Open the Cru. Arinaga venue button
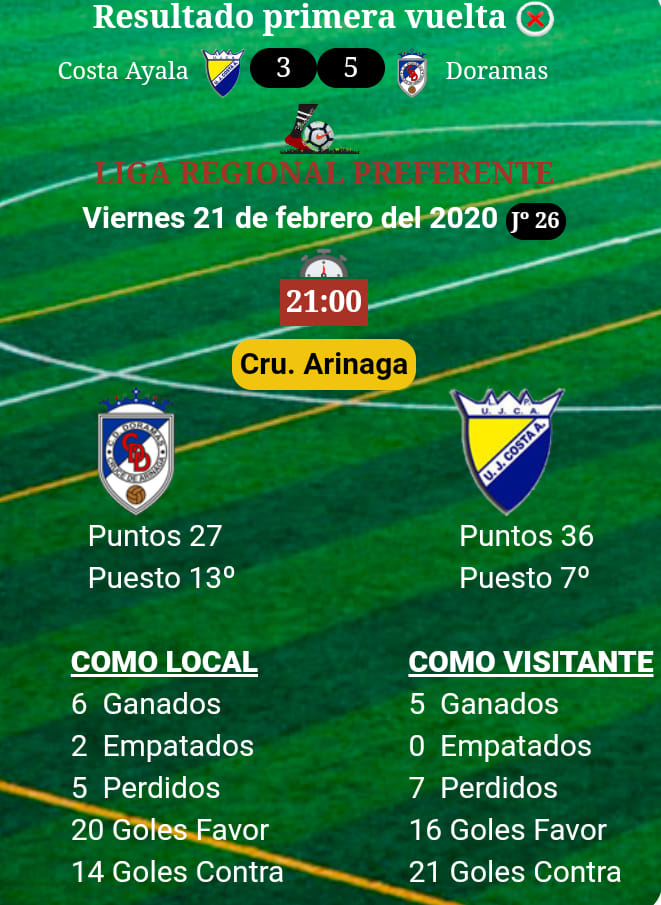 [323, 365]
